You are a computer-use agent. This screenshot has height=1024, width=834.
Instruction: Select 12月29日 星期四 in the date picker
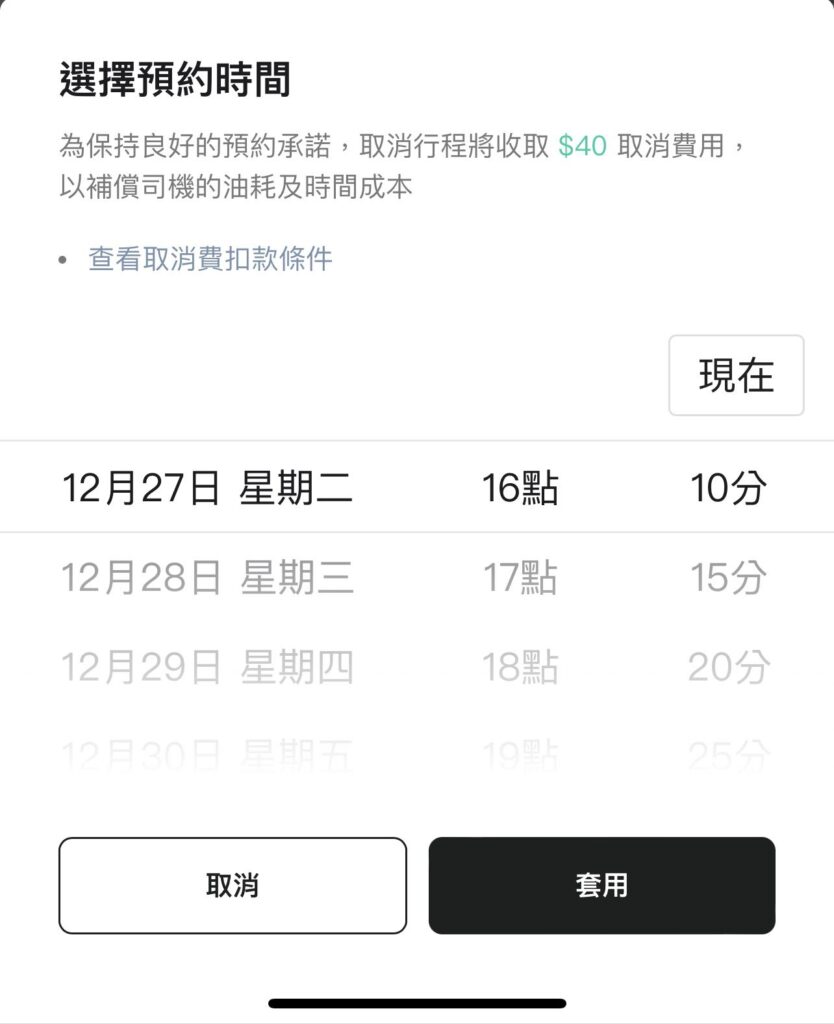click(x=207, y=667)
